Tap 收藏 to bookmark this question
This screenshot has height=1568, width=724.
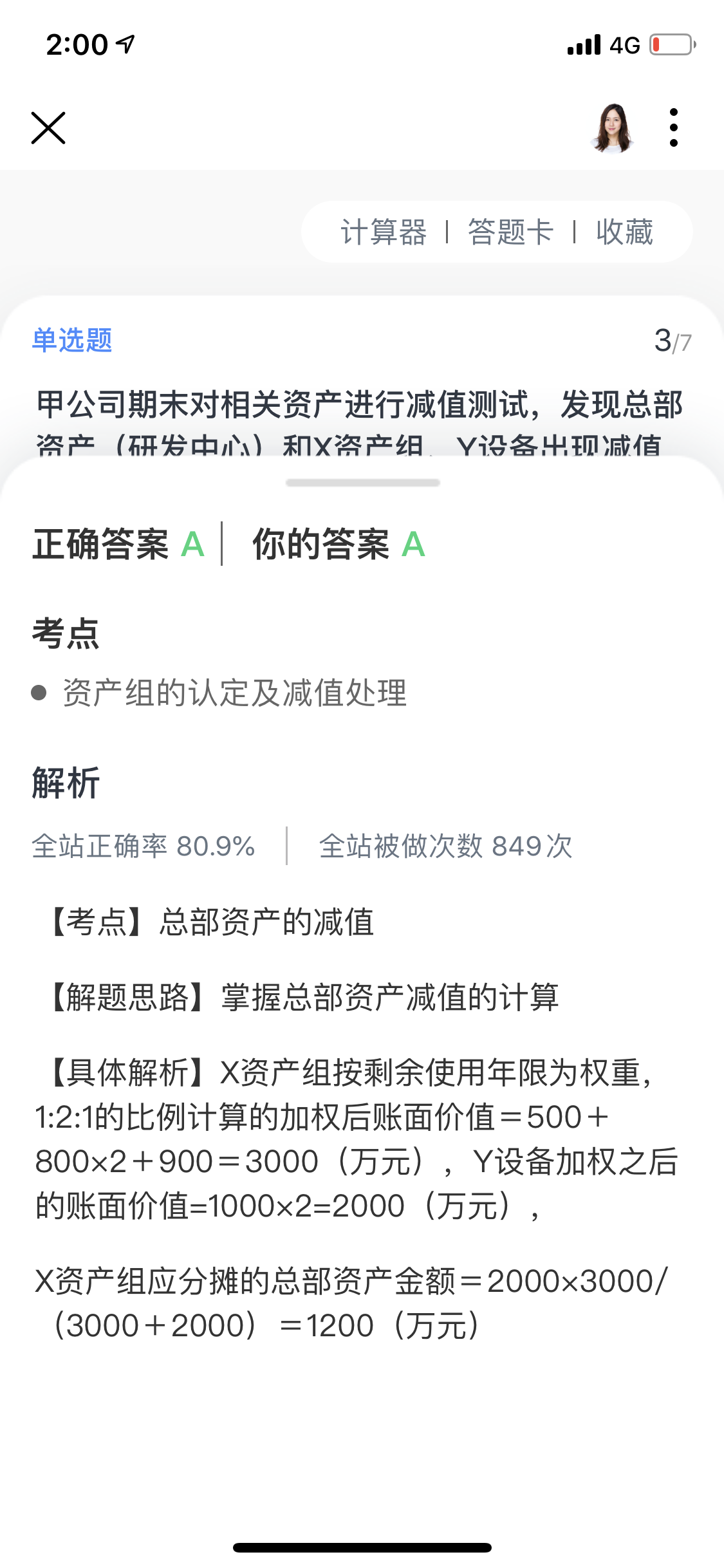624,232
